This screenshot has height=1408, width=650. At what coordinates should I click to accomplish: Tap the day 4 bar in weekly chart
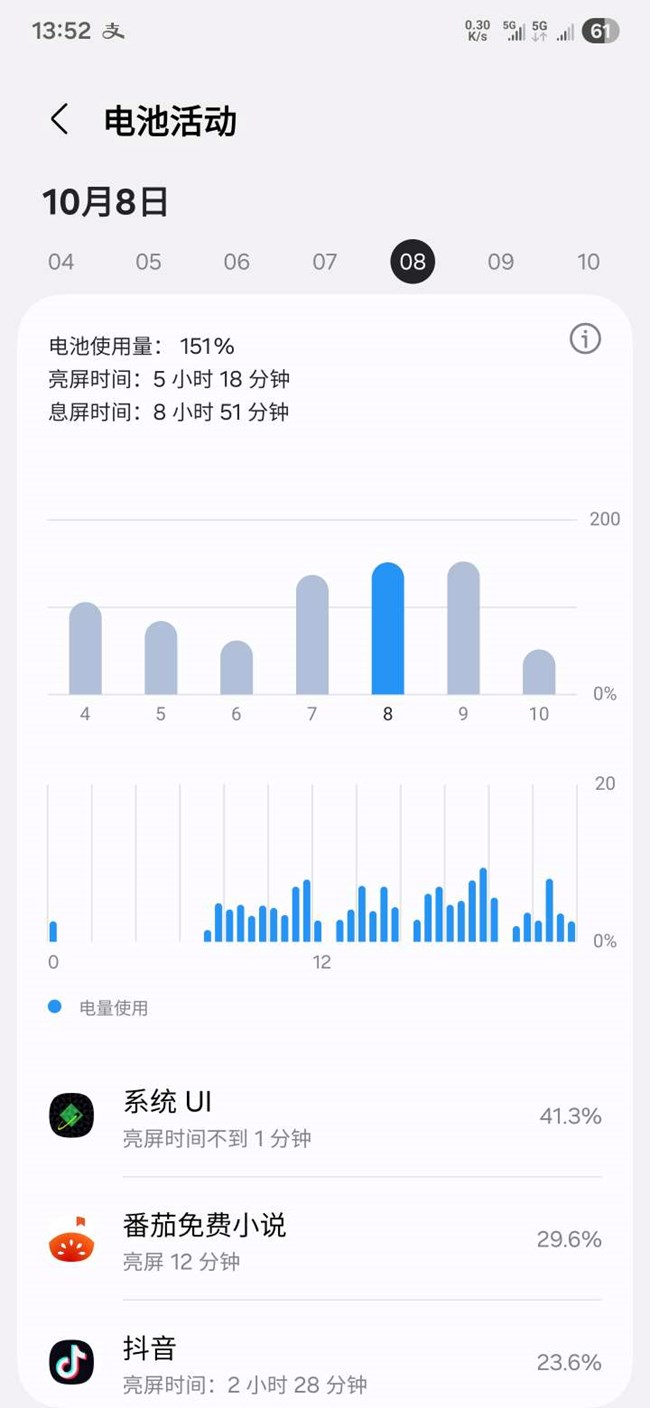pyautogui.click(x=85, y=649)
